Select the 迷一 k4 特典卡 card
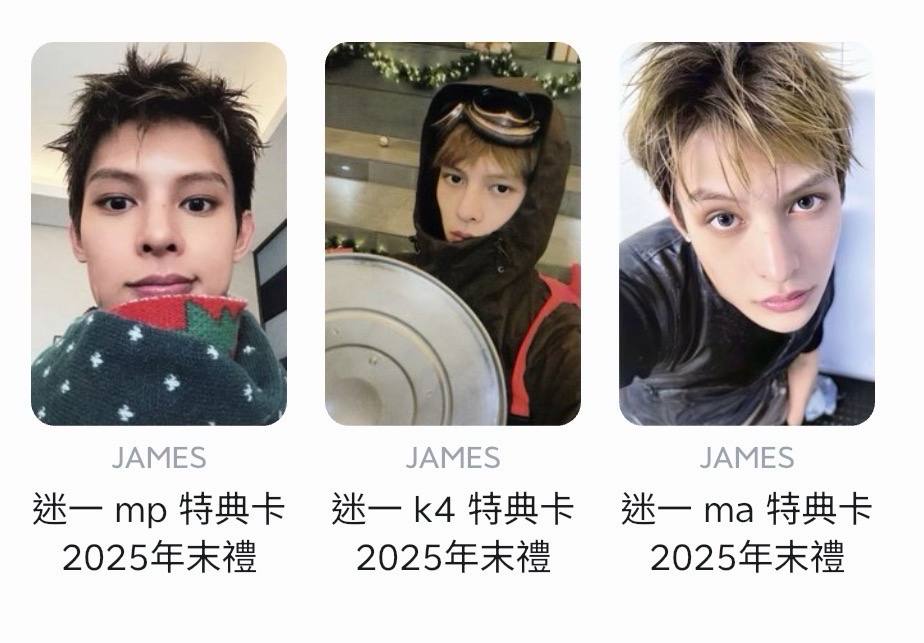 452,234
